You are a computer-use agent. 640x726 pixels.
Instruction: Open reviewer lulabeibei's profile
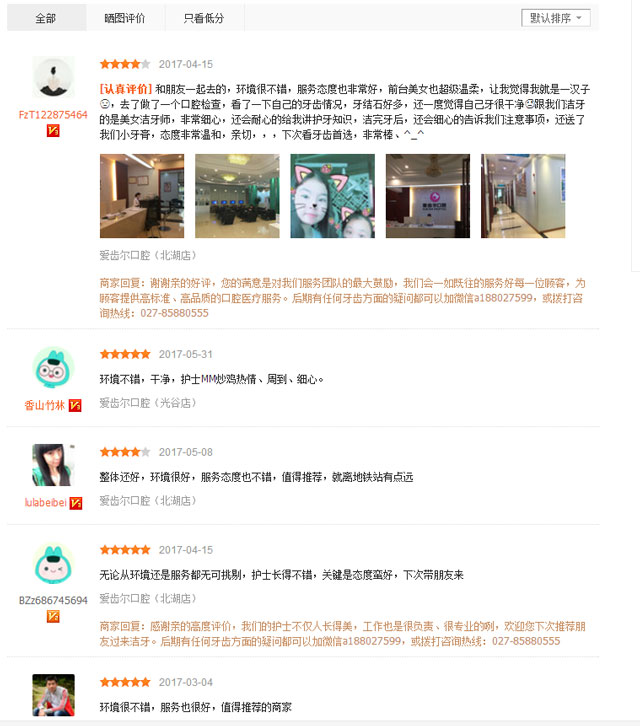[46, 502]
